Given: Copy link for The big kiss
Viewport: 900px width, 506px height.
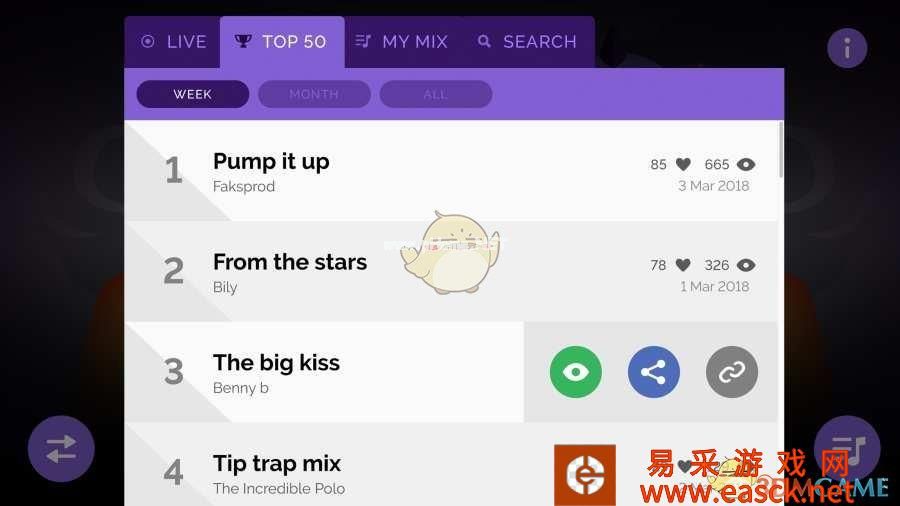Looking at the screenshot, I should [x=731, y=372].
